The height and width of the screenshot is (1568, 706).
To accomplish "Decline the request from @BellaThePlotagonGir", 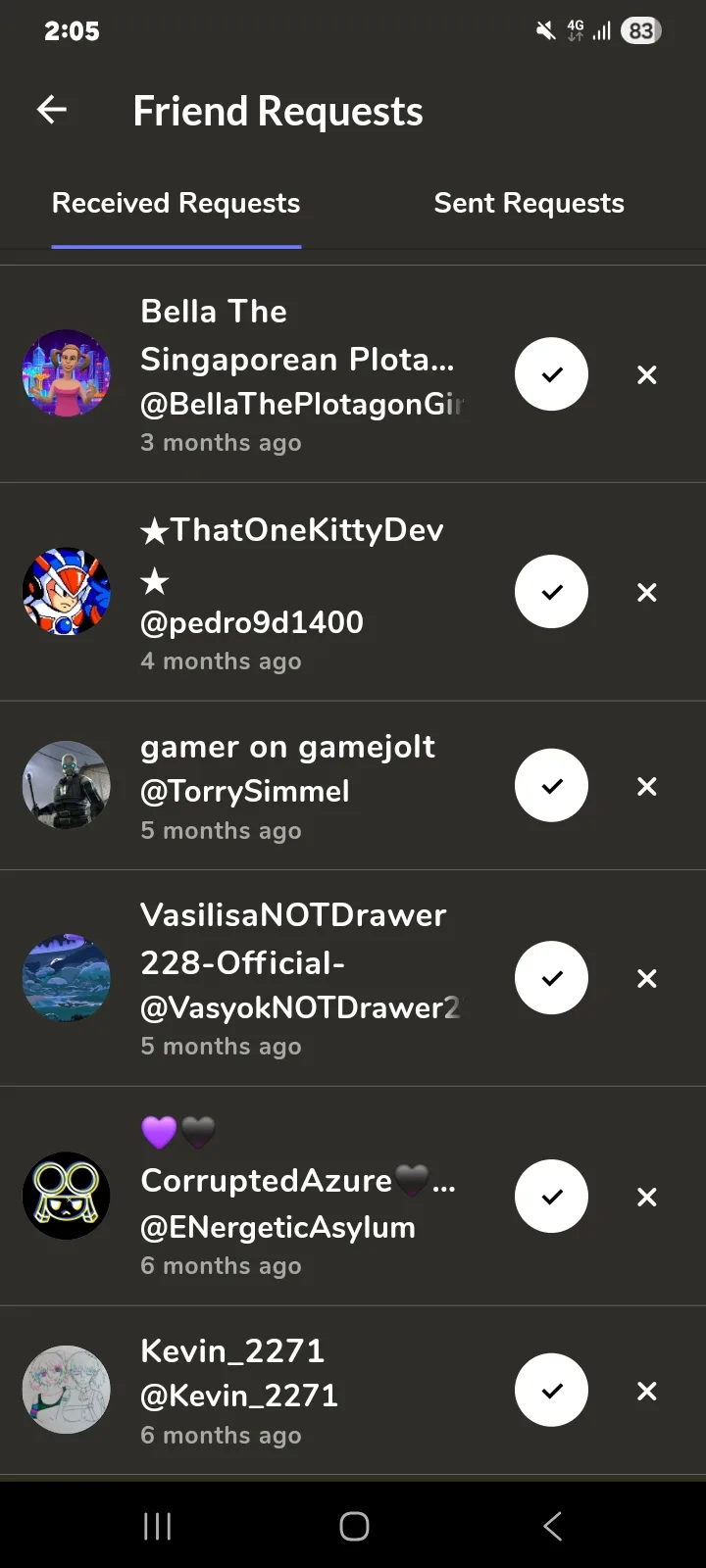I will coord(647,374).
